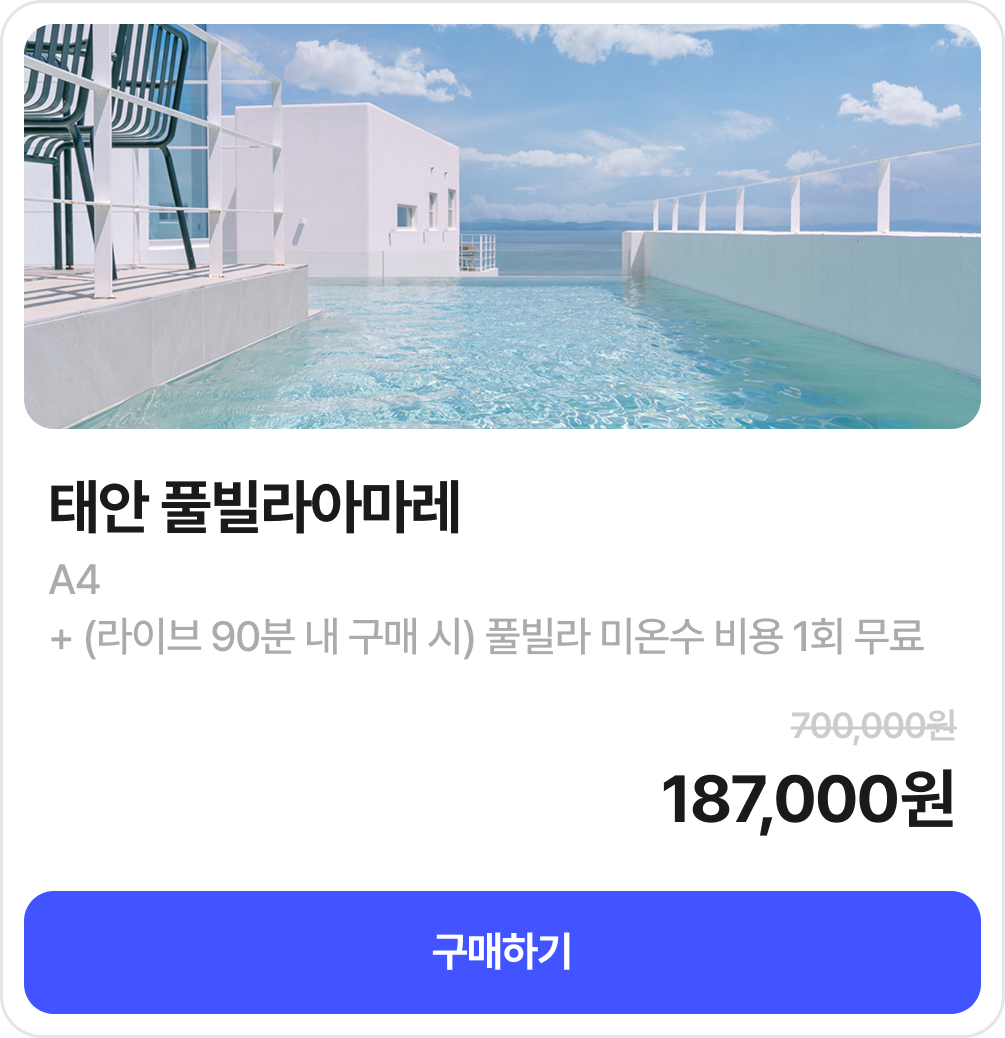The image size is (1005, 1038).
Task: Open the 태안 풀빌라아마레 pool villa photo
Action: (502, 227)
